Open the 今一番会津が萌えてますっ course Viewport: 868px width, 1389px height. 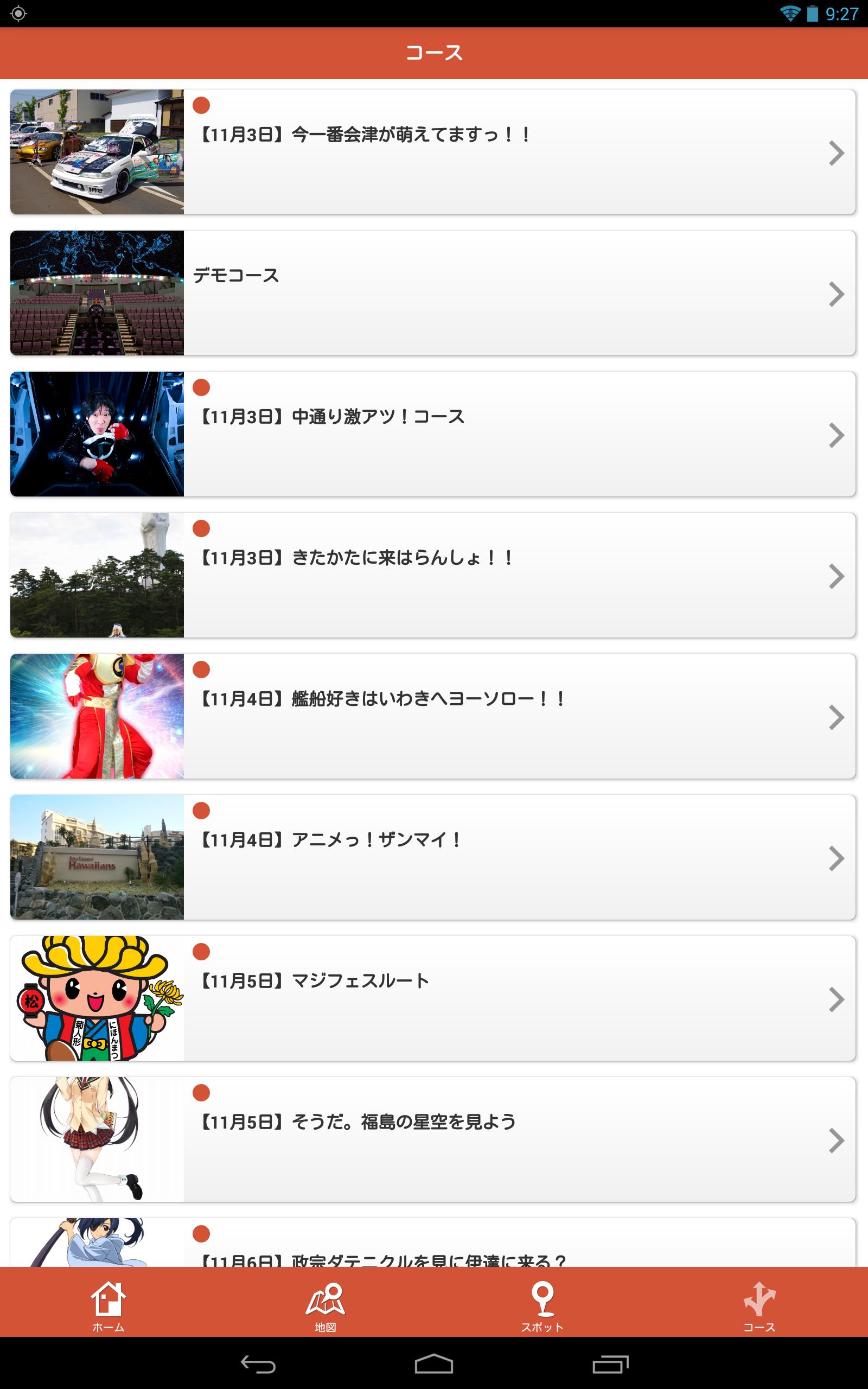(433, 152)
